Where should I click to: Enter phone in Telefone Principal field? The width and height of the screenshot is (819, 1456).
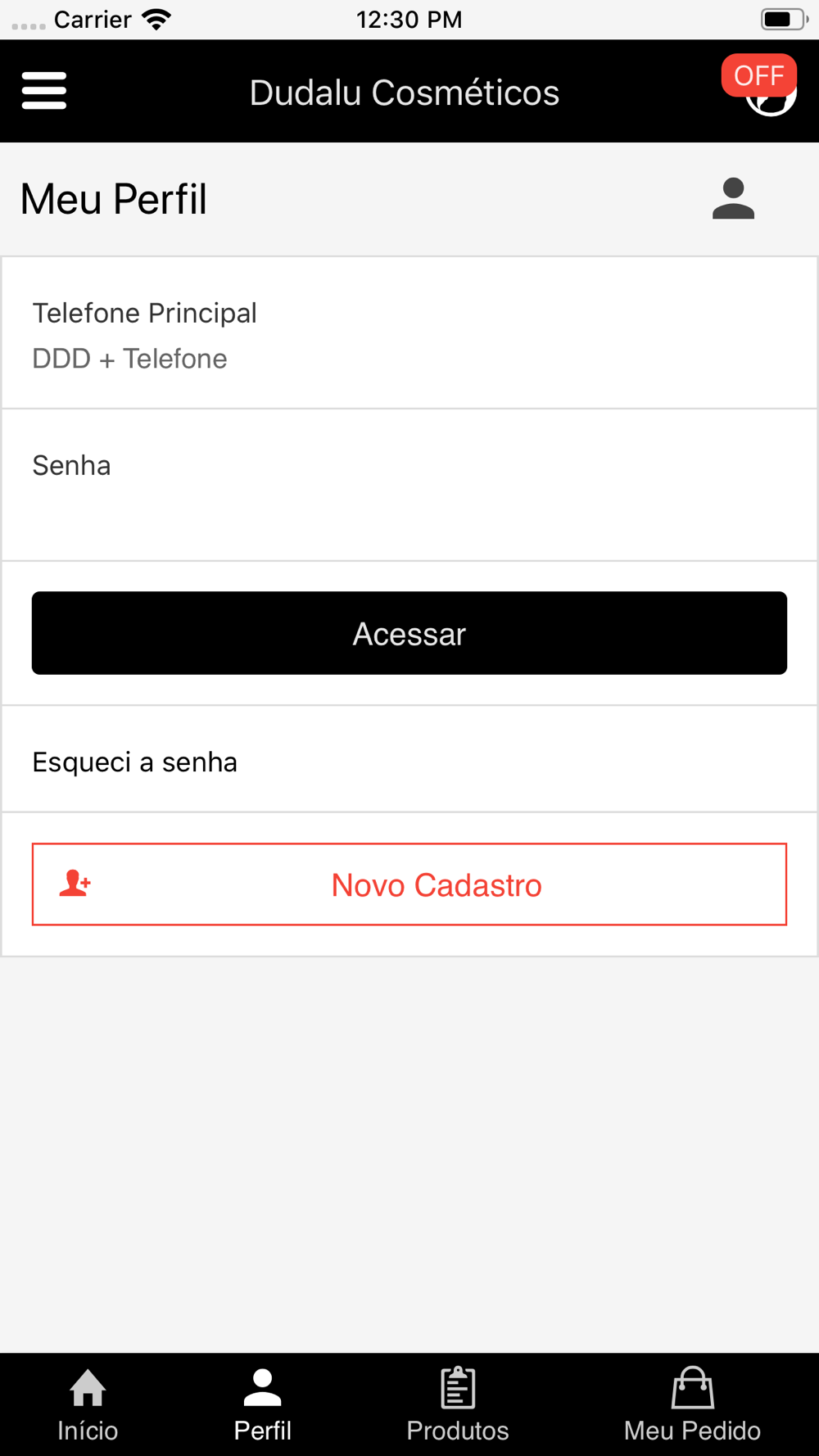409,333
